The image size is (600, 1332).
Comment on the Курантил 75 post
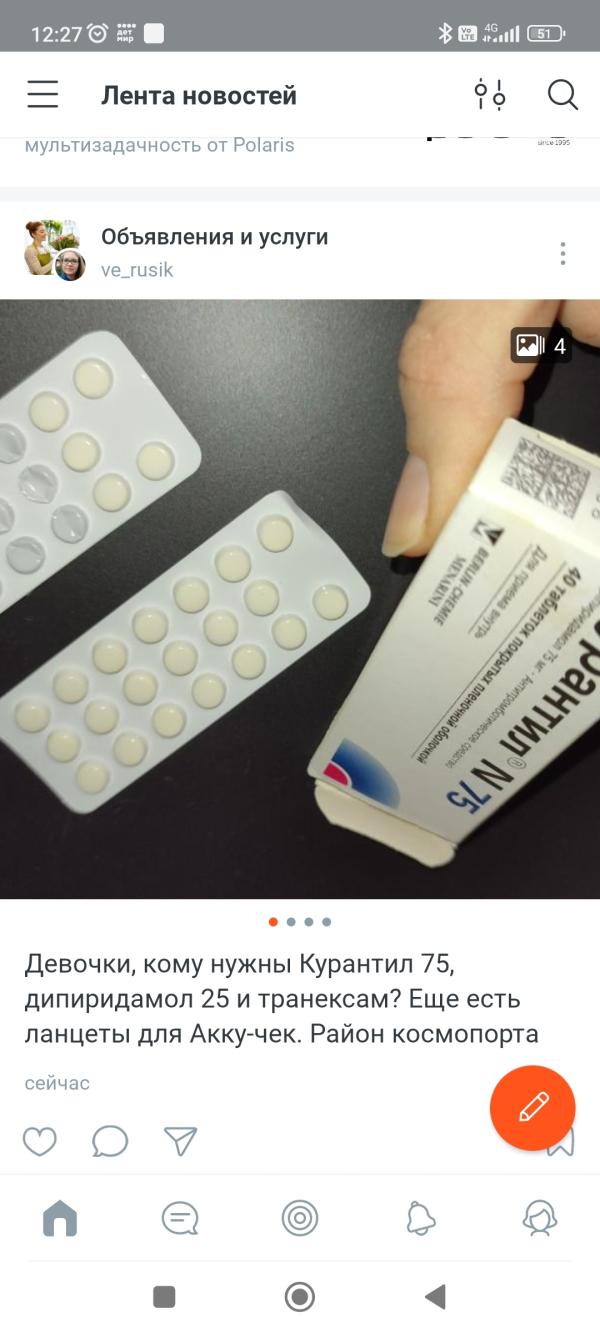point(110,1141)
